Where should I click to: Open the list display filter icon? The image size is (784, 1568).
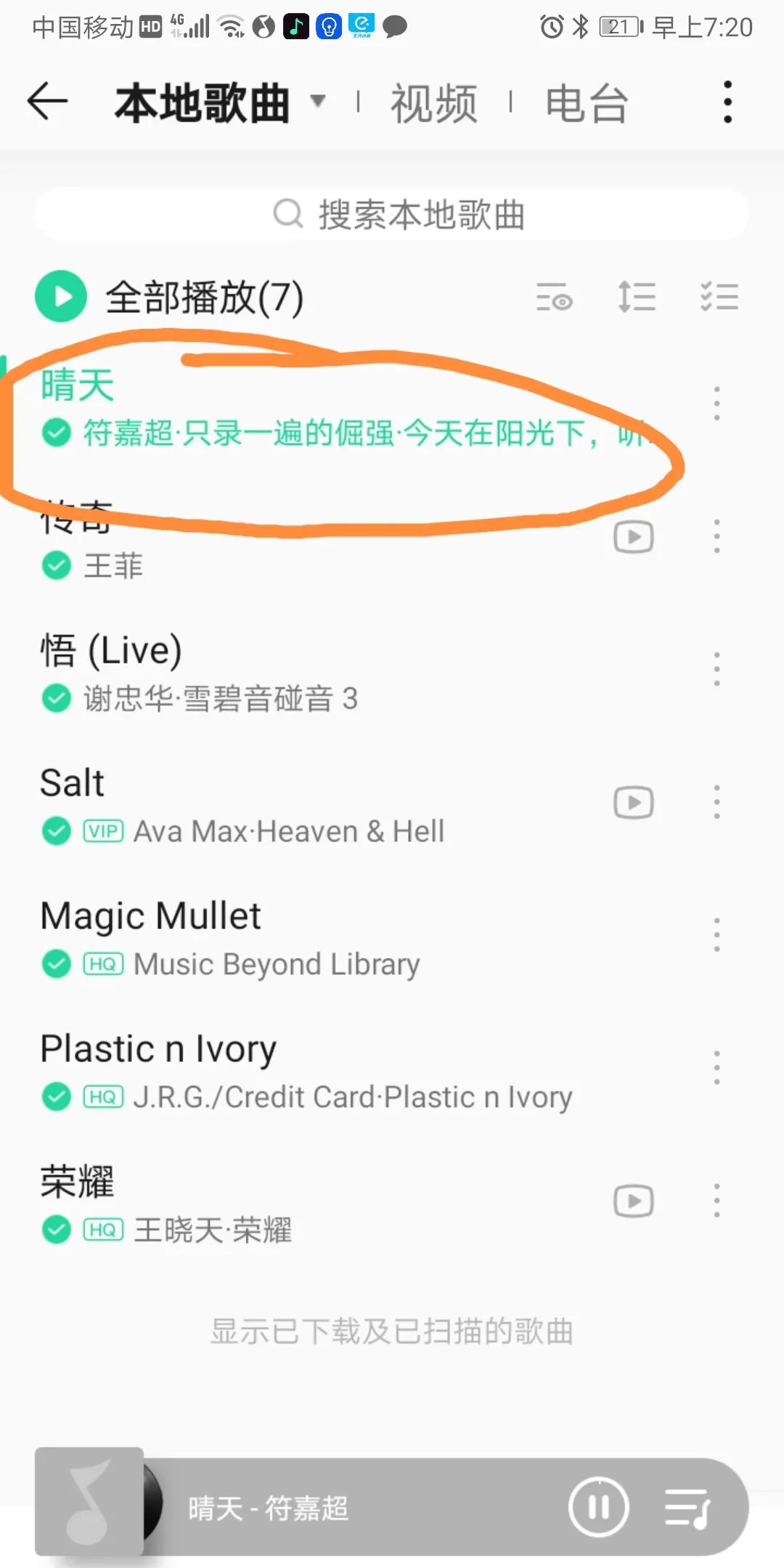[x=555, y=298]
